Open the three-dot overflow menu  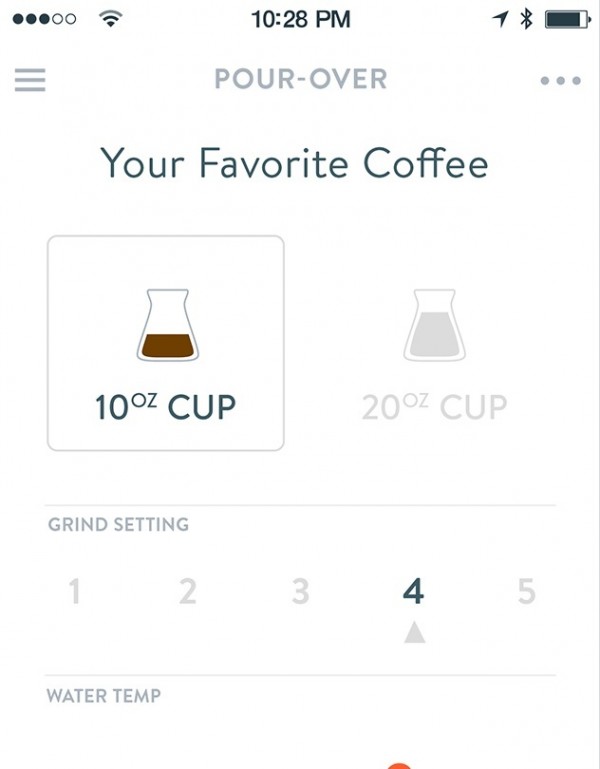pyautogui.click(x=560, y=81)
